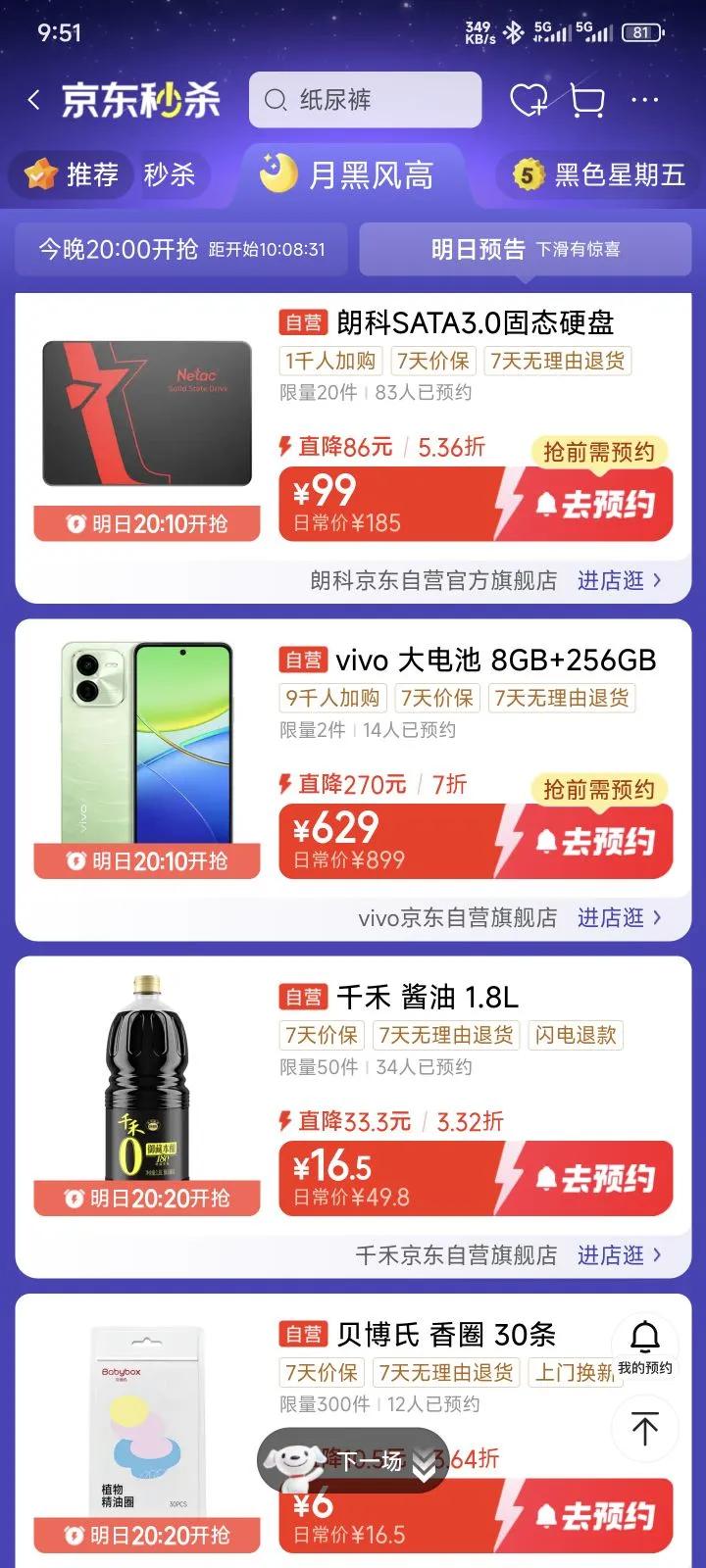Click the gold coin icon on 黑色星期五
Image resolution: width=706 pixels, height=1568 pixels.
(x=527, y=174)
